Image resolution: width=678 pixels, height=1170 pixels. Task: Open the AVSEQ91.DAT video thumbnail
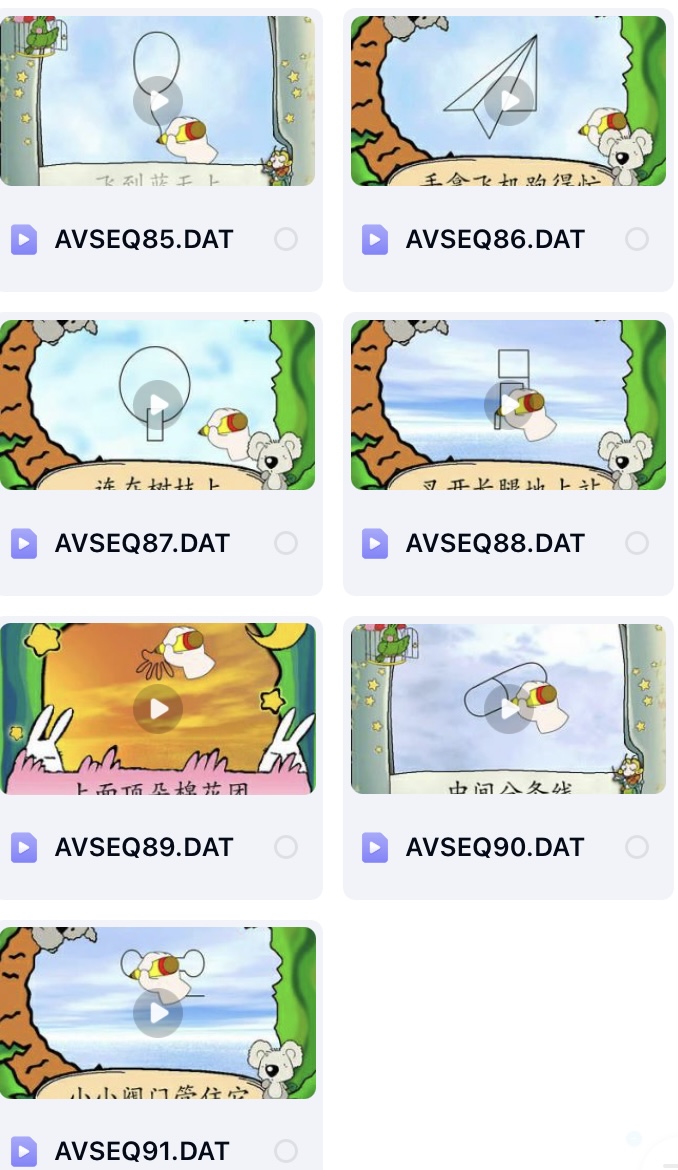tap(158, 1012)
